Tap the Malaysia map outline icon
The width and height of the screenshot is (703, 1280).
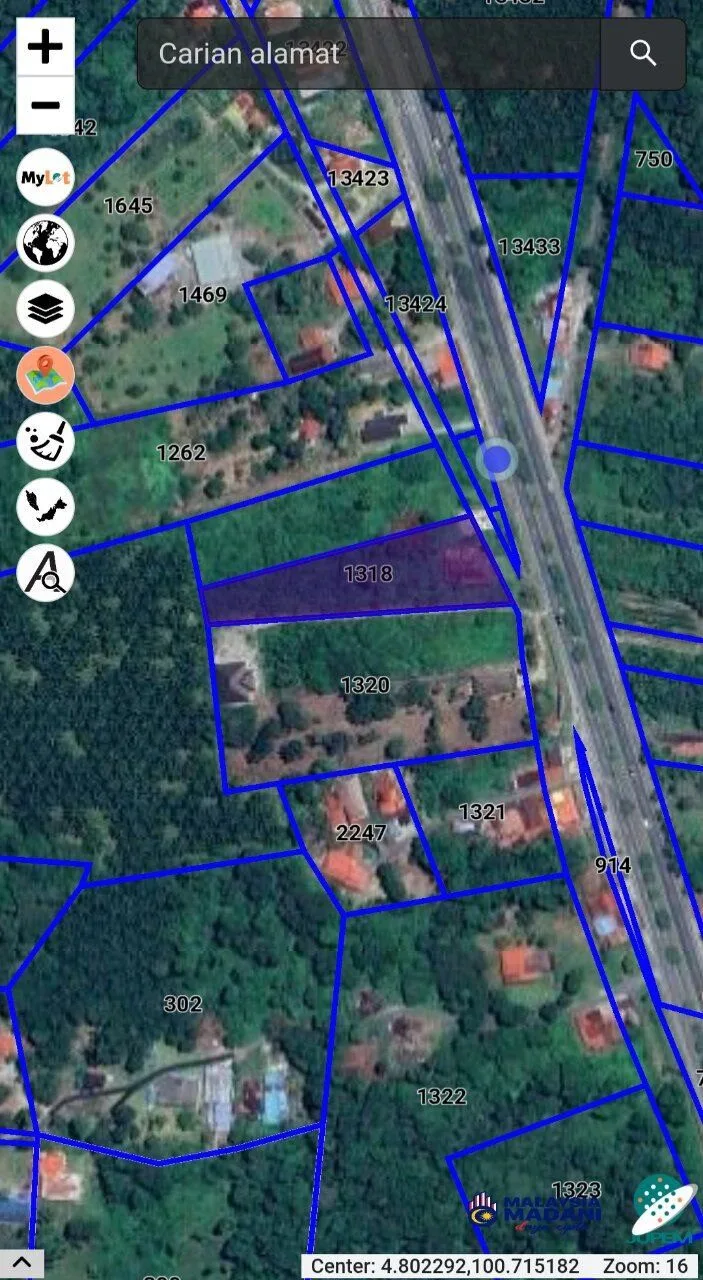[x=46, y=507]
